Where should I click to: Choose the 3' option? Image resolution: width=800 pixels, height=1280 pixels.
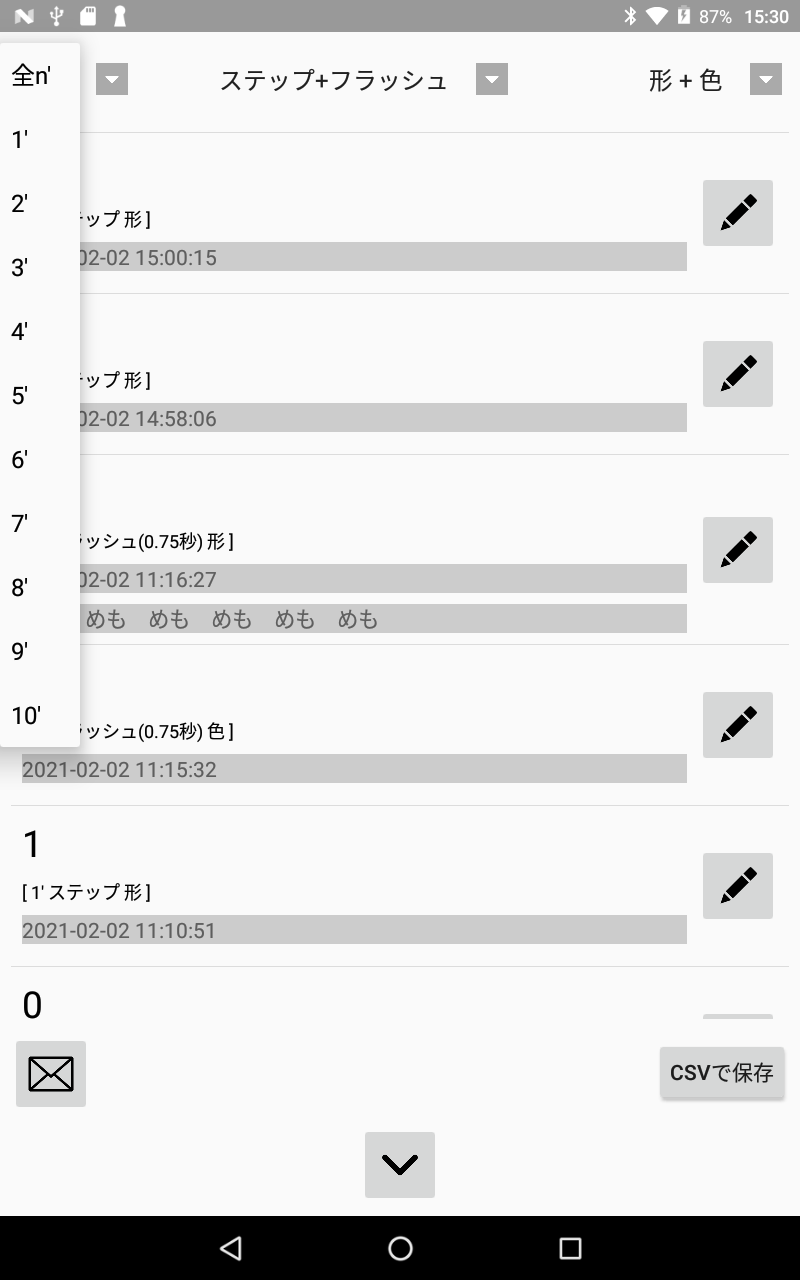click(x=40, y=268)
